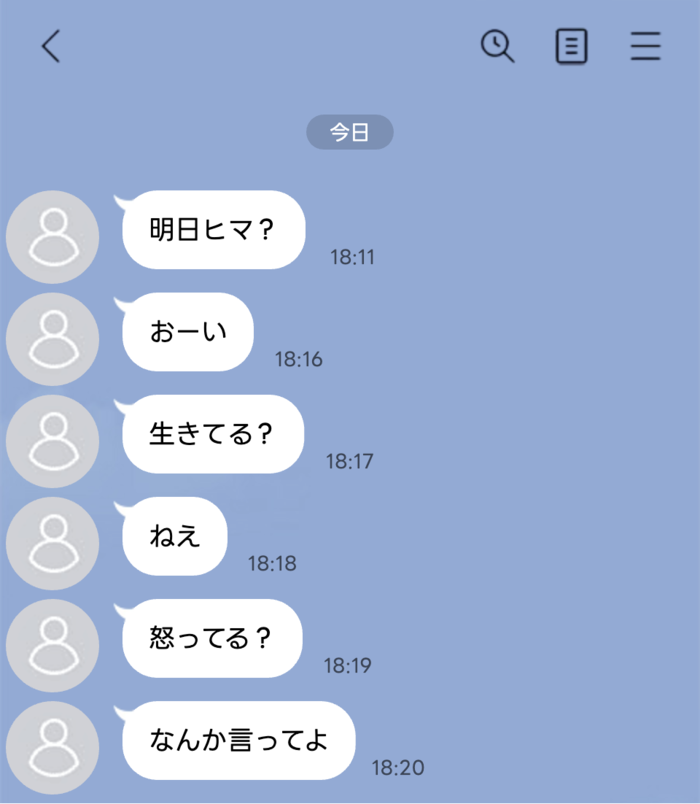This screenshot has height=804, width=700.
Task: Open the chat menu
Action: click(x=646, y=46)
